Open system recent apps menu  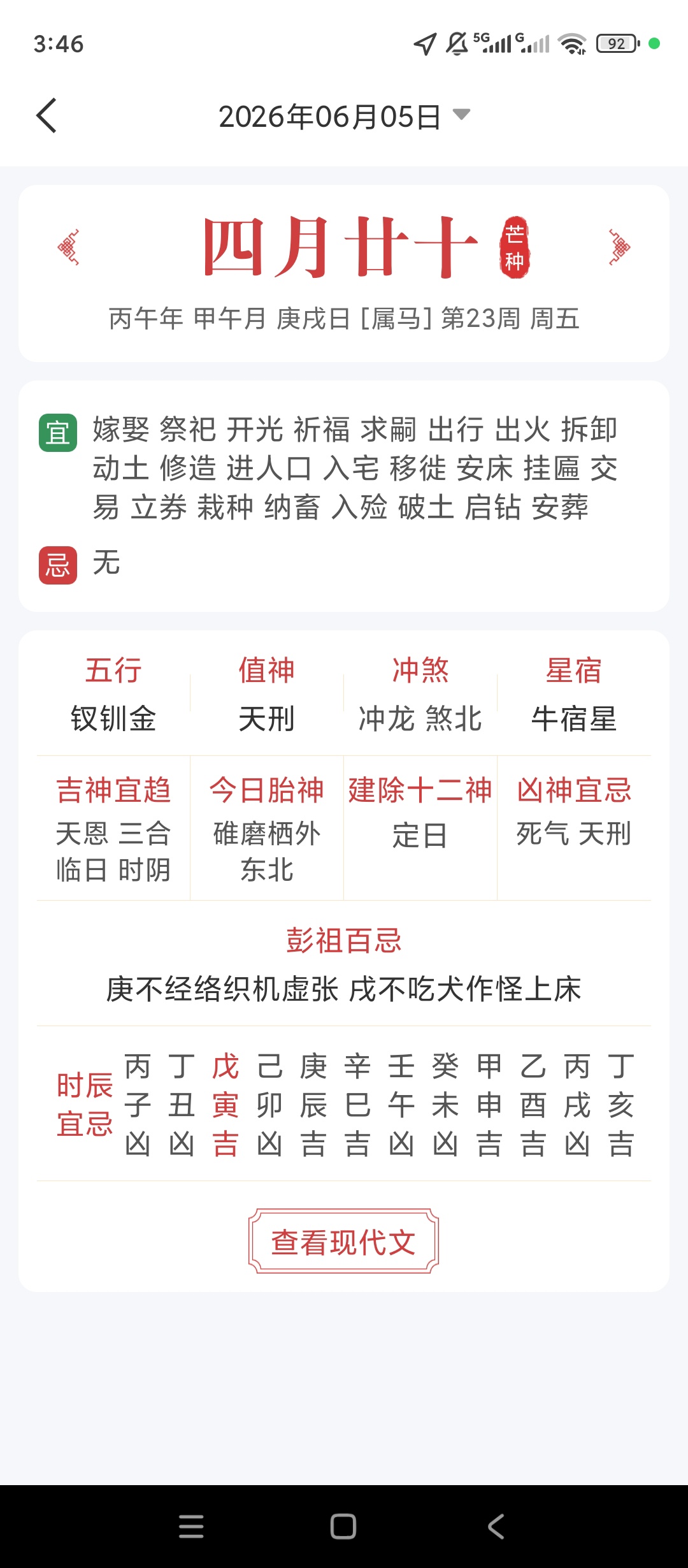tap(191, 1527)
